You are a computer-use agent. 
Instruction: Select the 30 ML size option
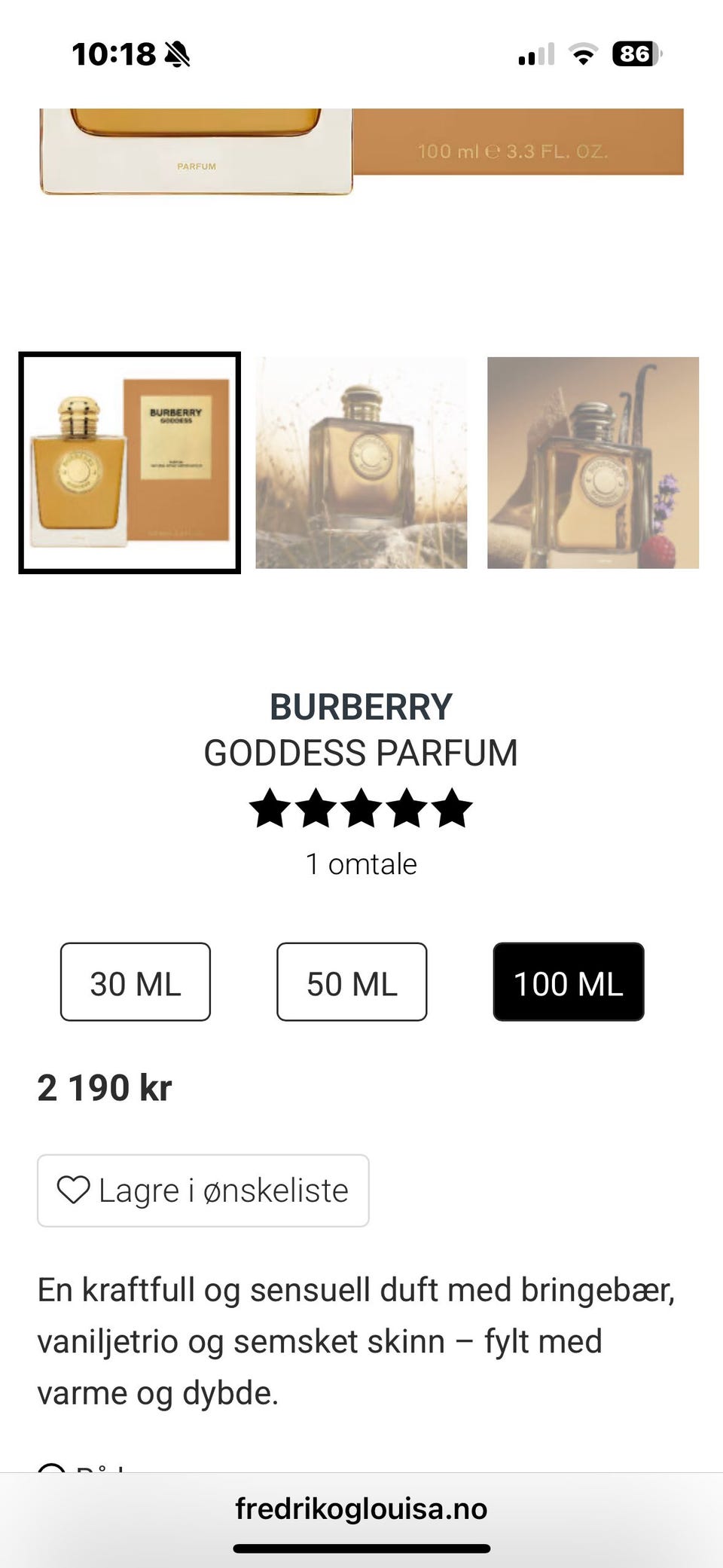click(135, 982)
